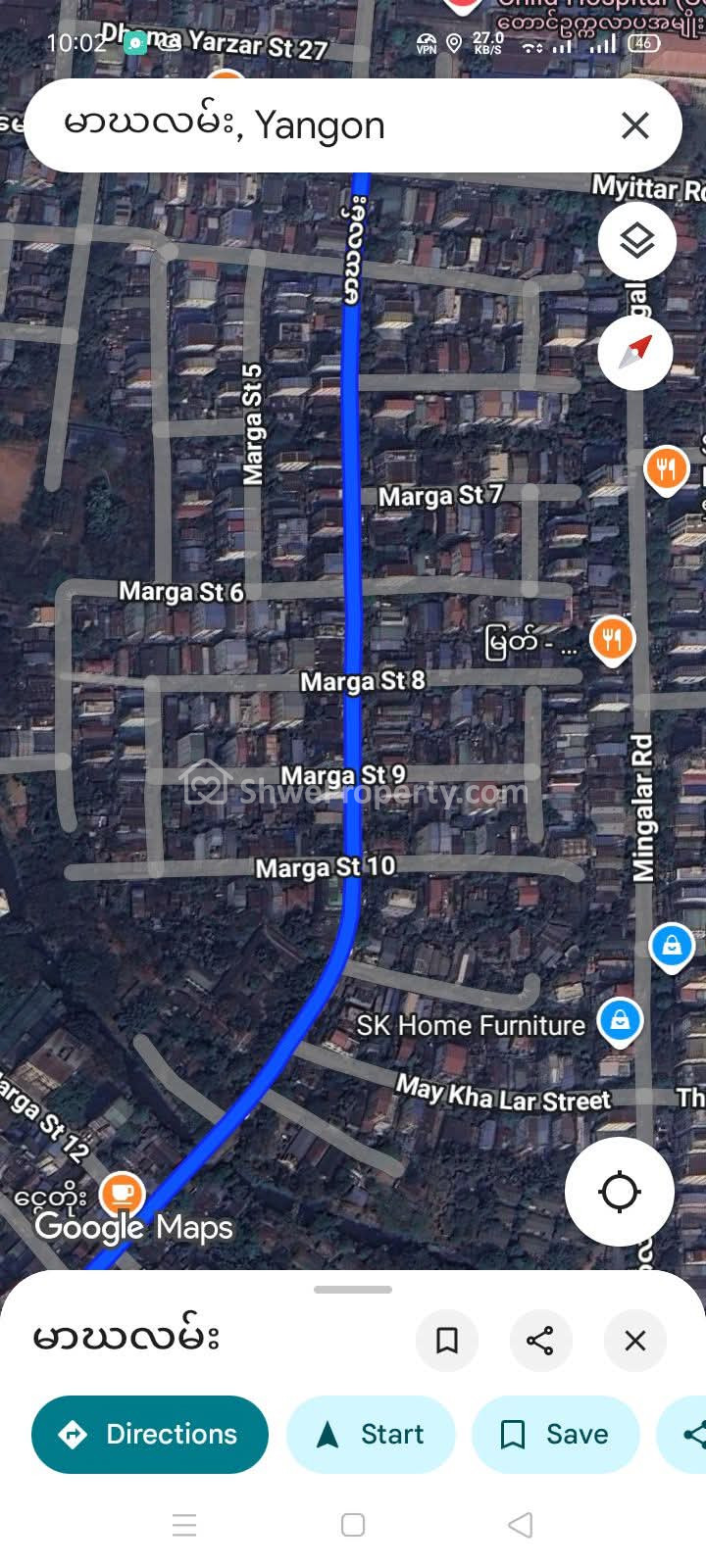Get Directions to this street

(150, 1434)
